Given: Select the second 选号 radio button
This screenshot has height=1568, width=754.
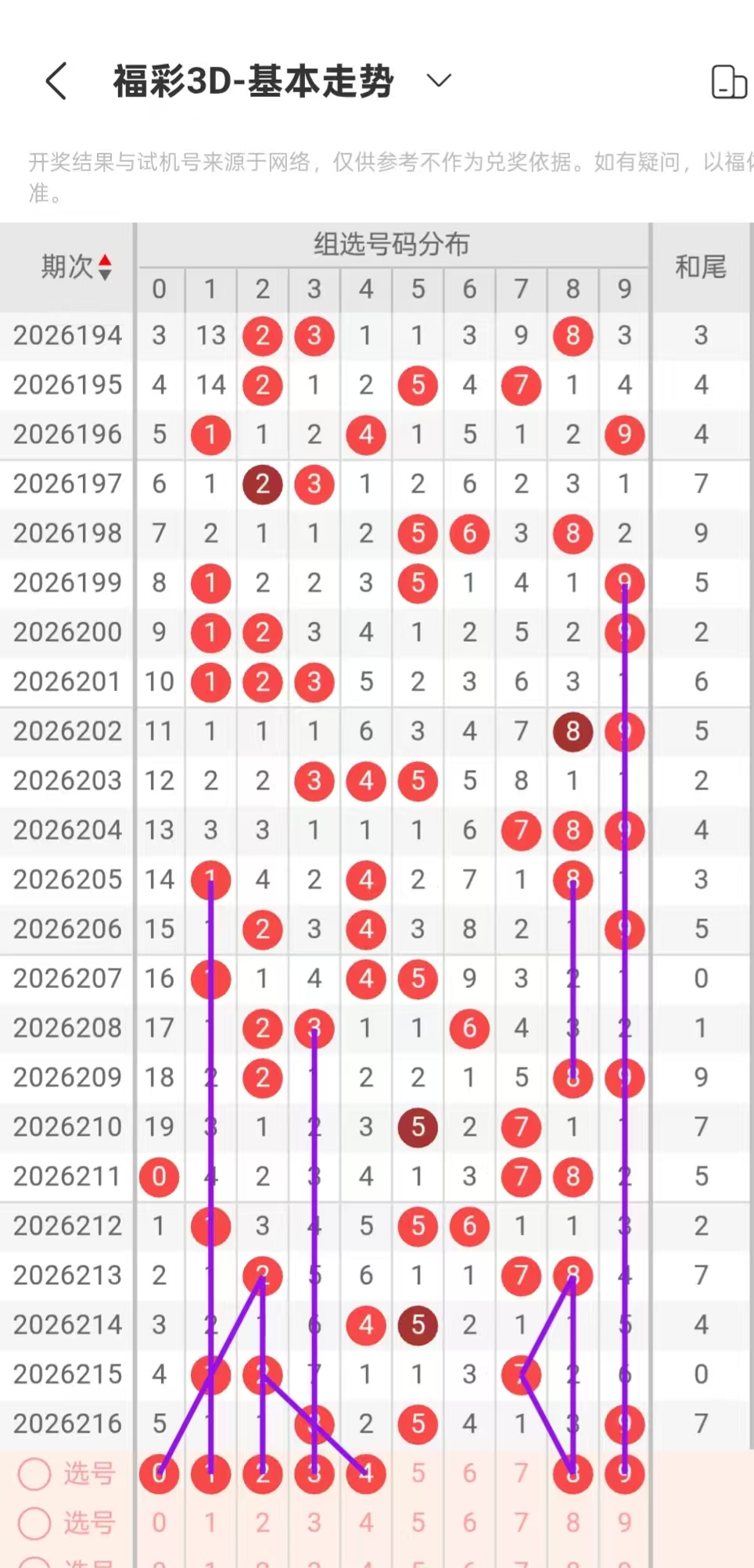Looking at the screenshot, I should [34, 1523].
